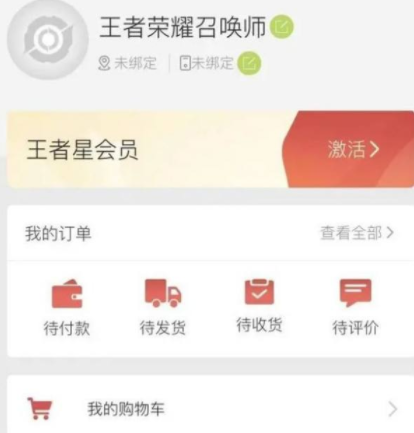View all orders via 查看全部
Screen dimensions: 414x433
pyautogui.click(x=357, y=233)
